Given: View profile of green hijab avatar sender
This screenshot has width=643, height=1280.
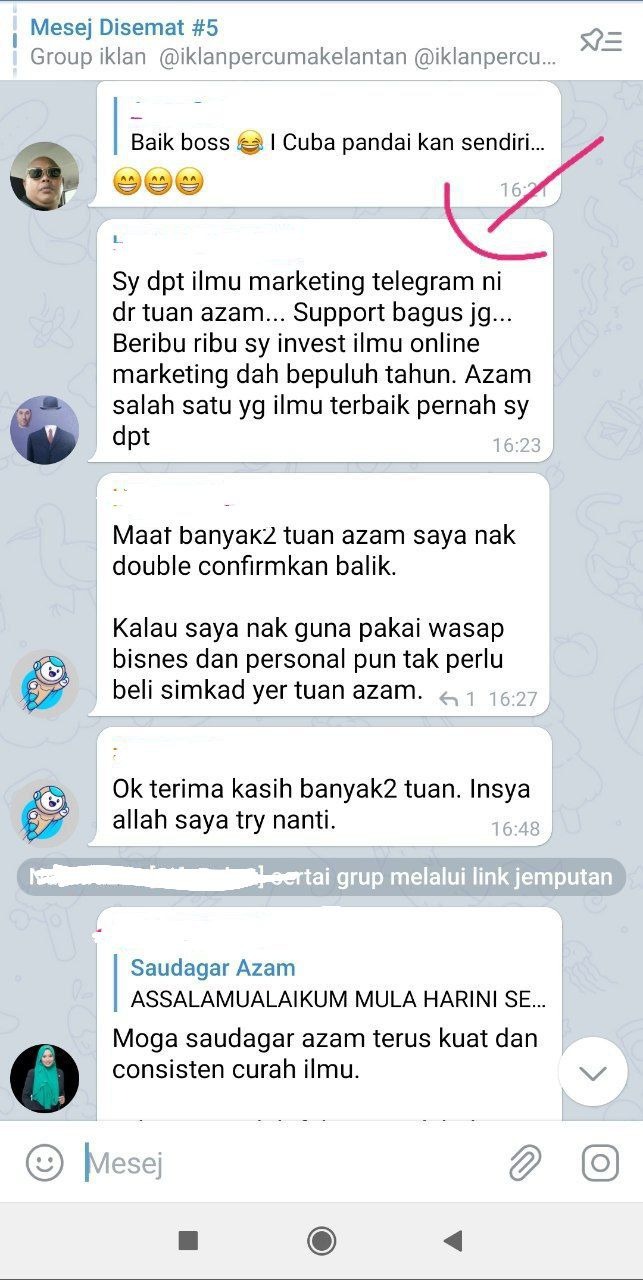Looking at the screenshot, I should coord(44,1078).
